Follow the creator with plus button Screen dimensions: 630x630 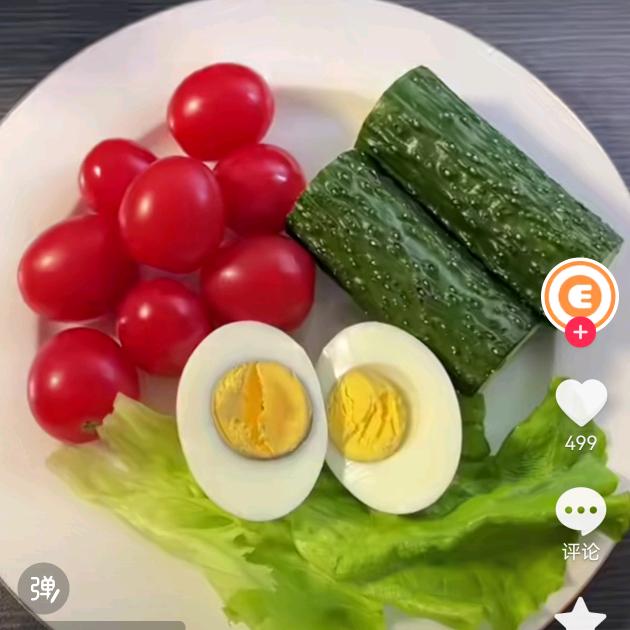[580, 332]
